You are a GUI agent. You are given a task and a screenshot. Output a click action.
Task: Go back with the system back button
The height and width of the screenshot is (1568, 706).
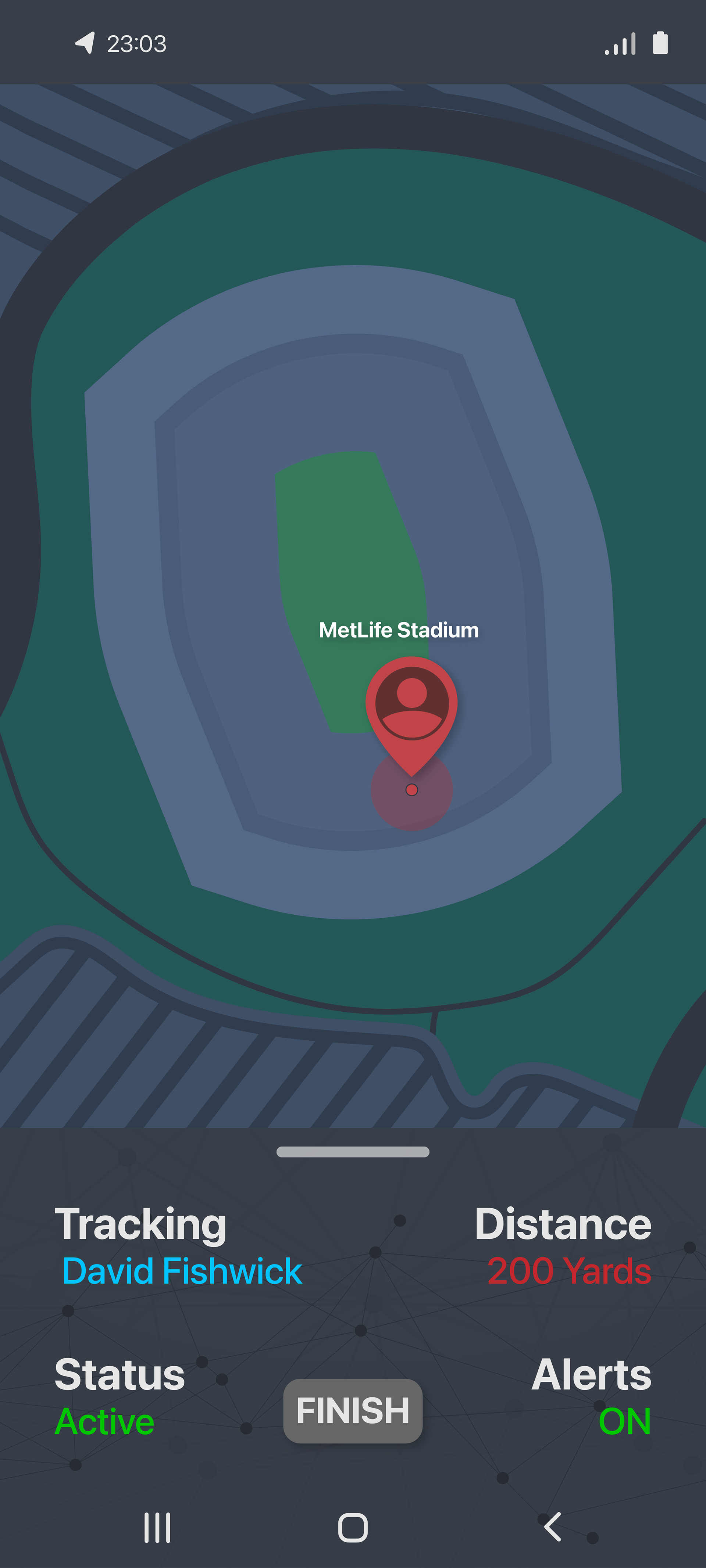[x=553, y=1526]
